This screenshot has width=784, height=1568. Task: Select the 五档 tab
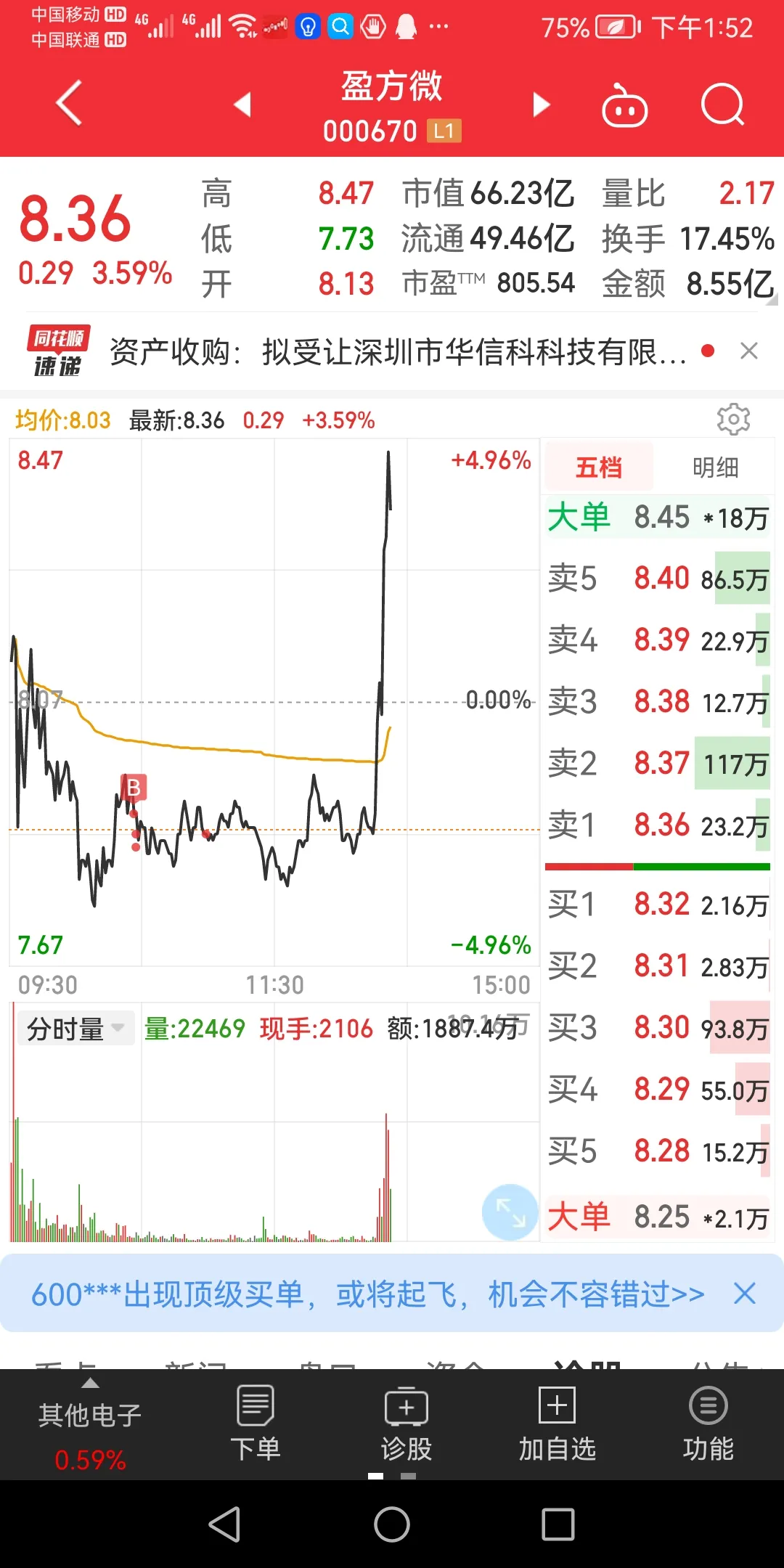tap(599, 467)
